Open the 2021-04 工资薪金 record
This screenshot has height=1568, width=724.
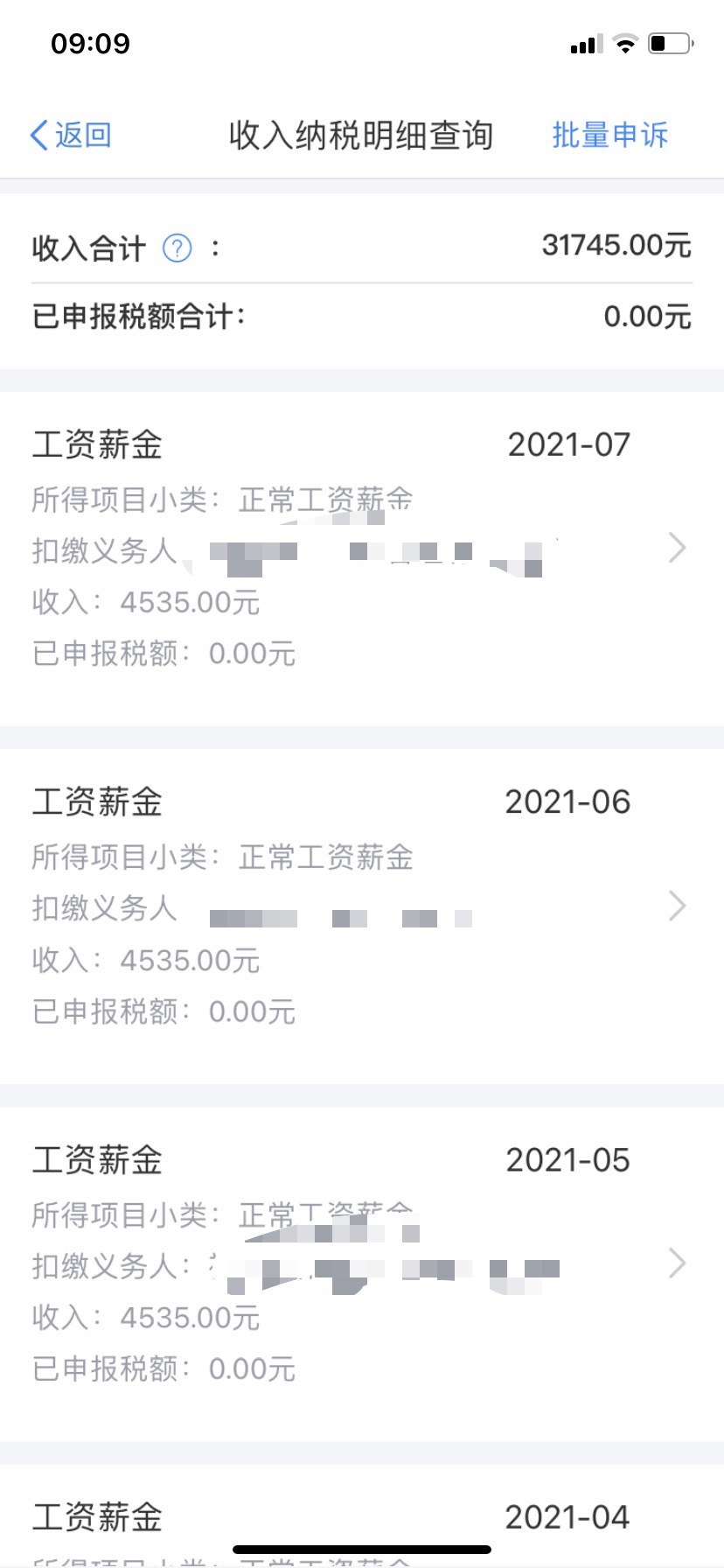pyautogui.click(x=362, y=1516)
